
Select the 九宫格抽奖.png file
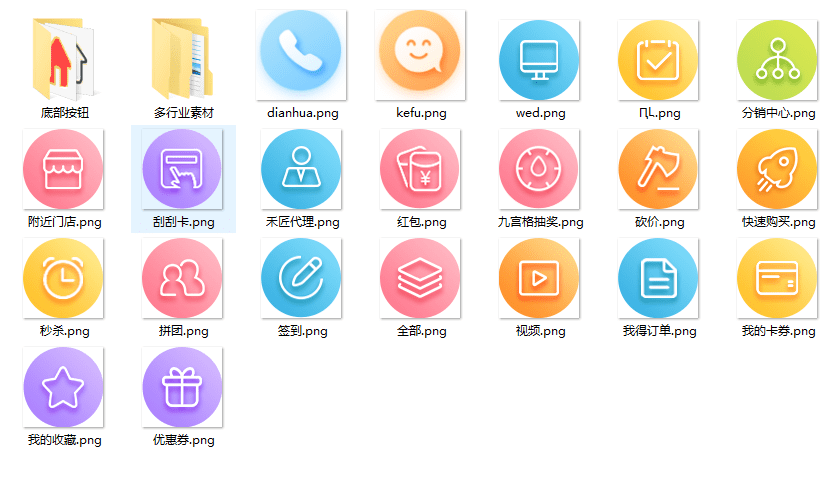coord(540,168)
